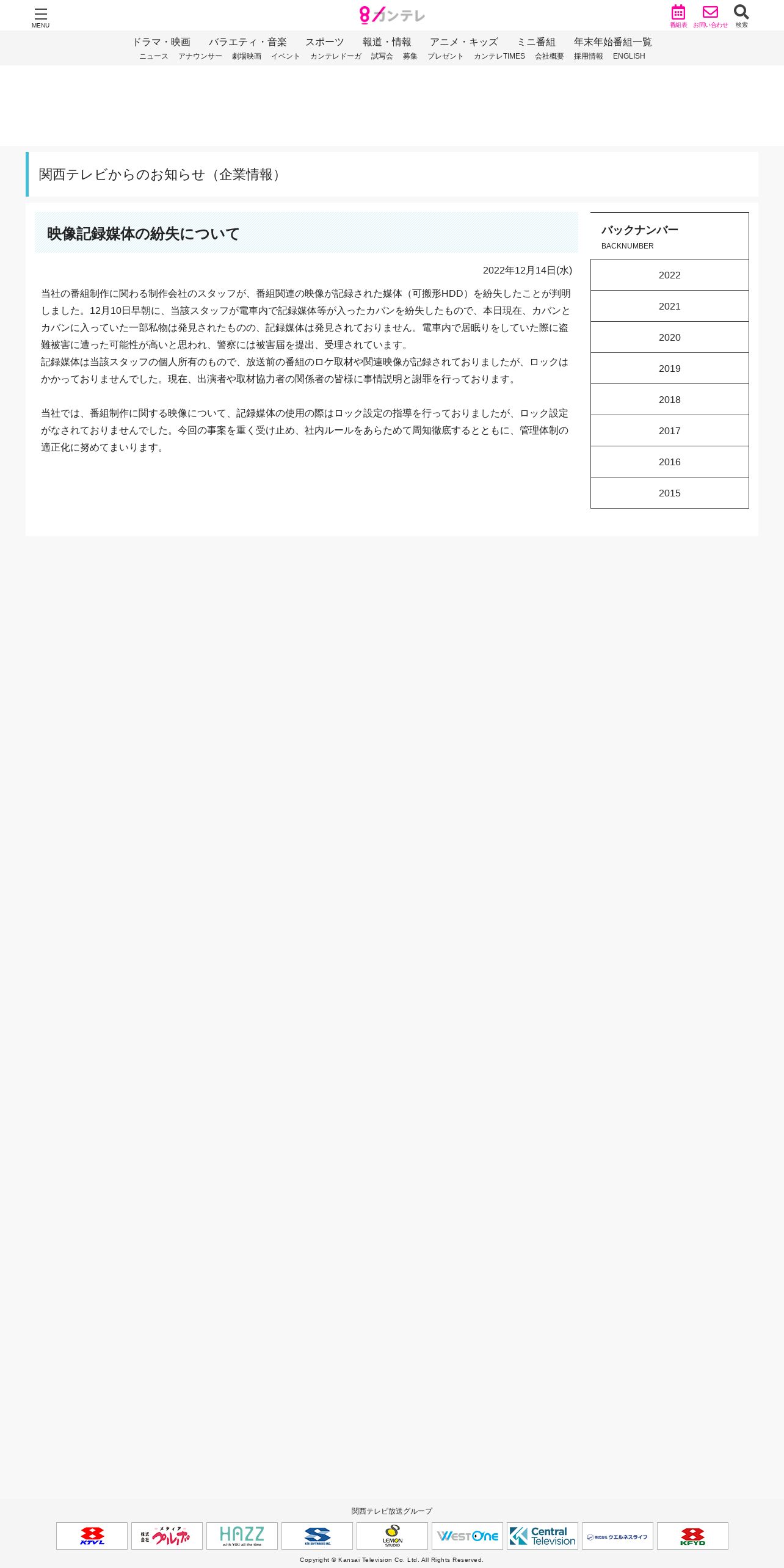
Task: Select 2015 in バックナンバー
Action: click(669, 493)
